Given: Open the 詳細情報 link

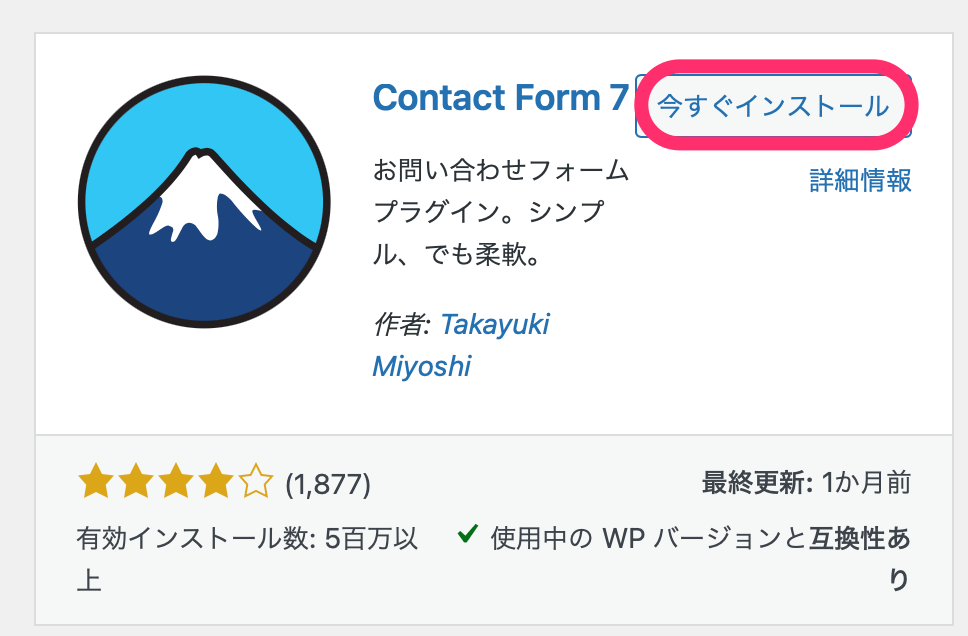Looking at the screenshot, I should click(860, 180).
